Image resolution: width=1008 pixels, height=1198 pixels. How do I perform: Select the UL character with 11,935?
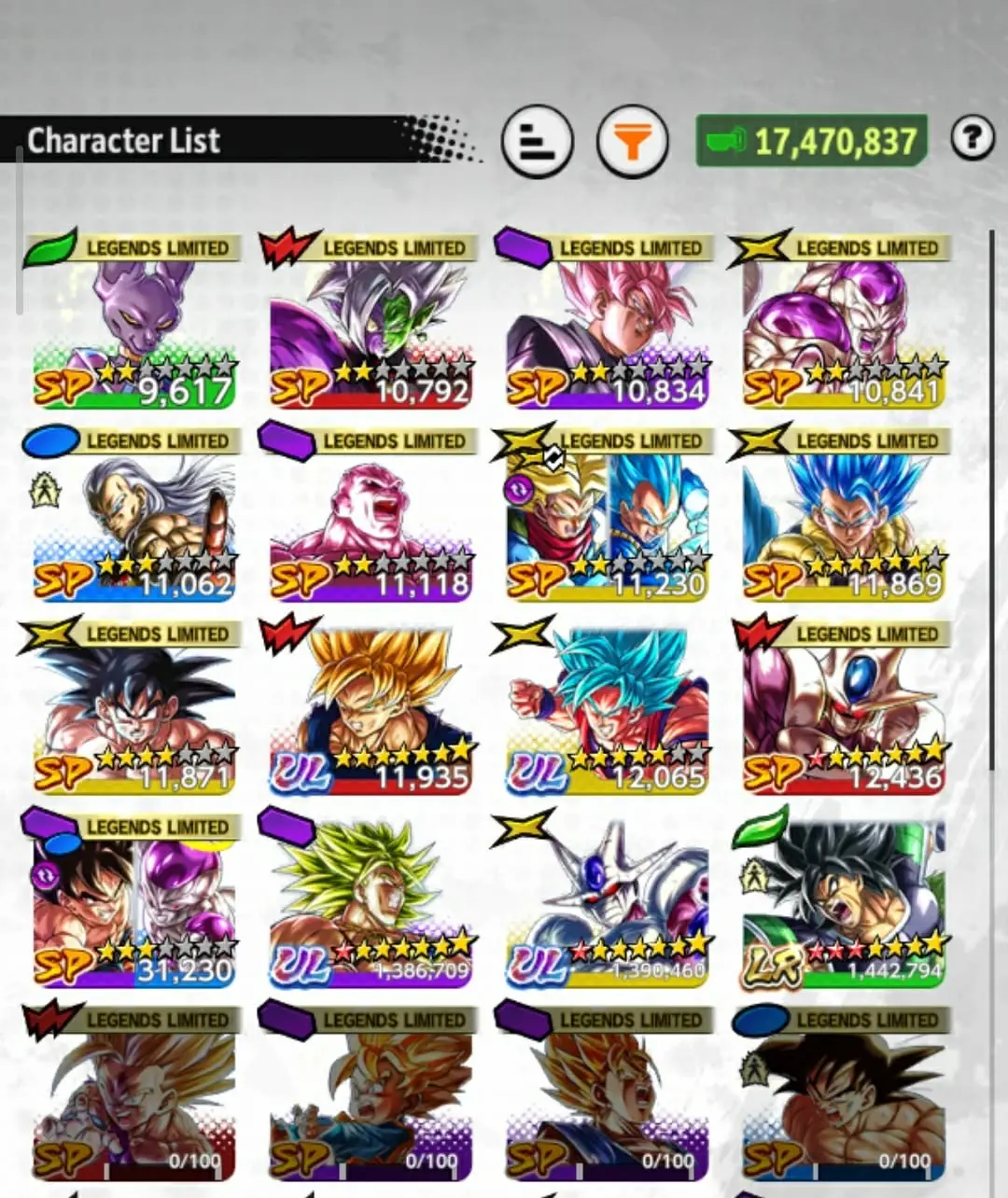tap(370, 708)
